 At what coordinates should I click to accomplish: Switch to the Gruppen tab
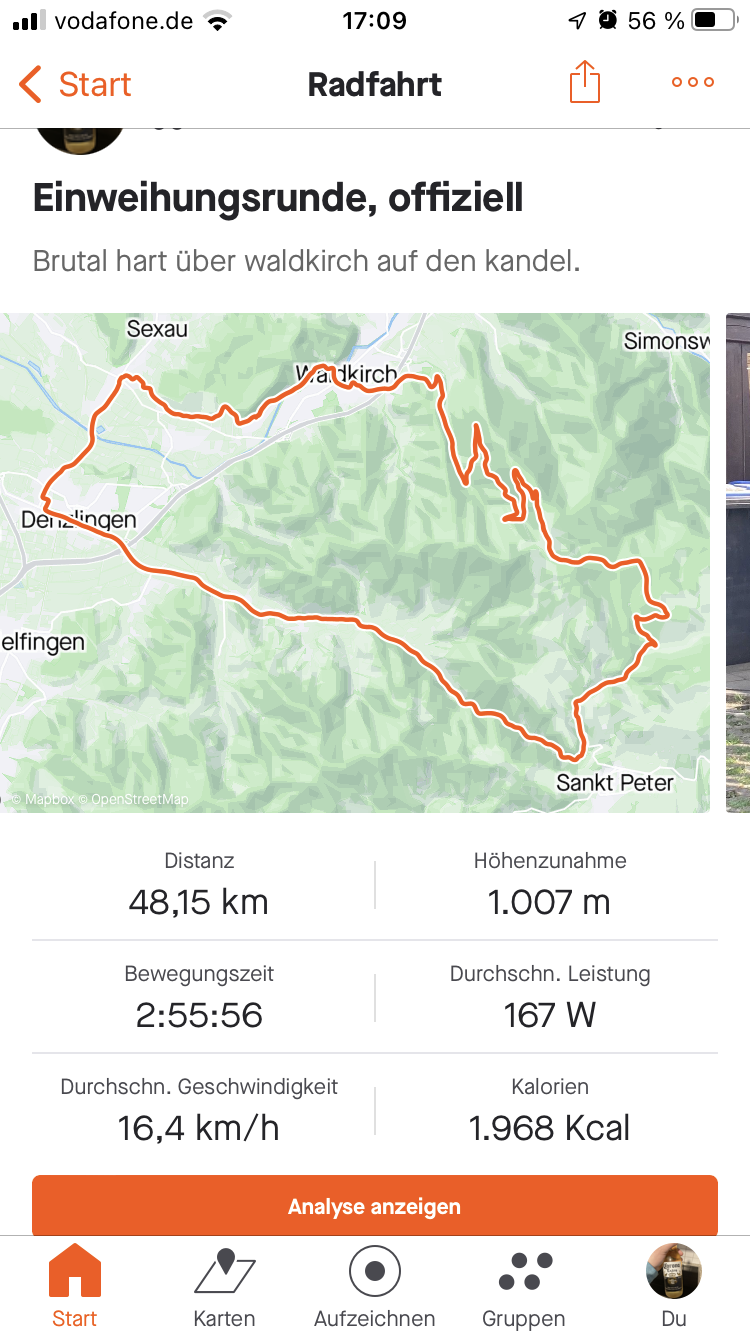point(524,1285)
